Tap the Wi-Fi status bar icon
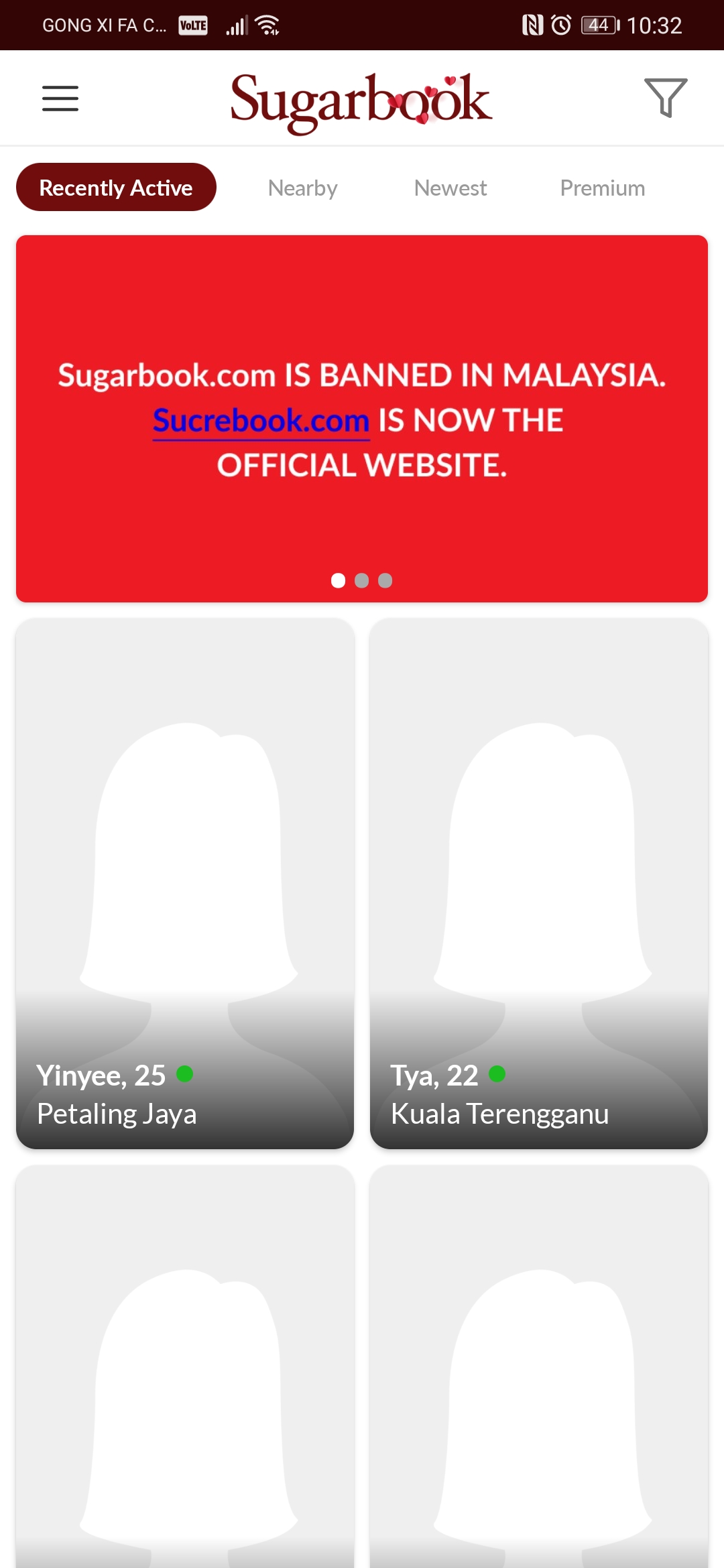Image resolution: width=724 pixels, height=1568 pixels. 267,23
